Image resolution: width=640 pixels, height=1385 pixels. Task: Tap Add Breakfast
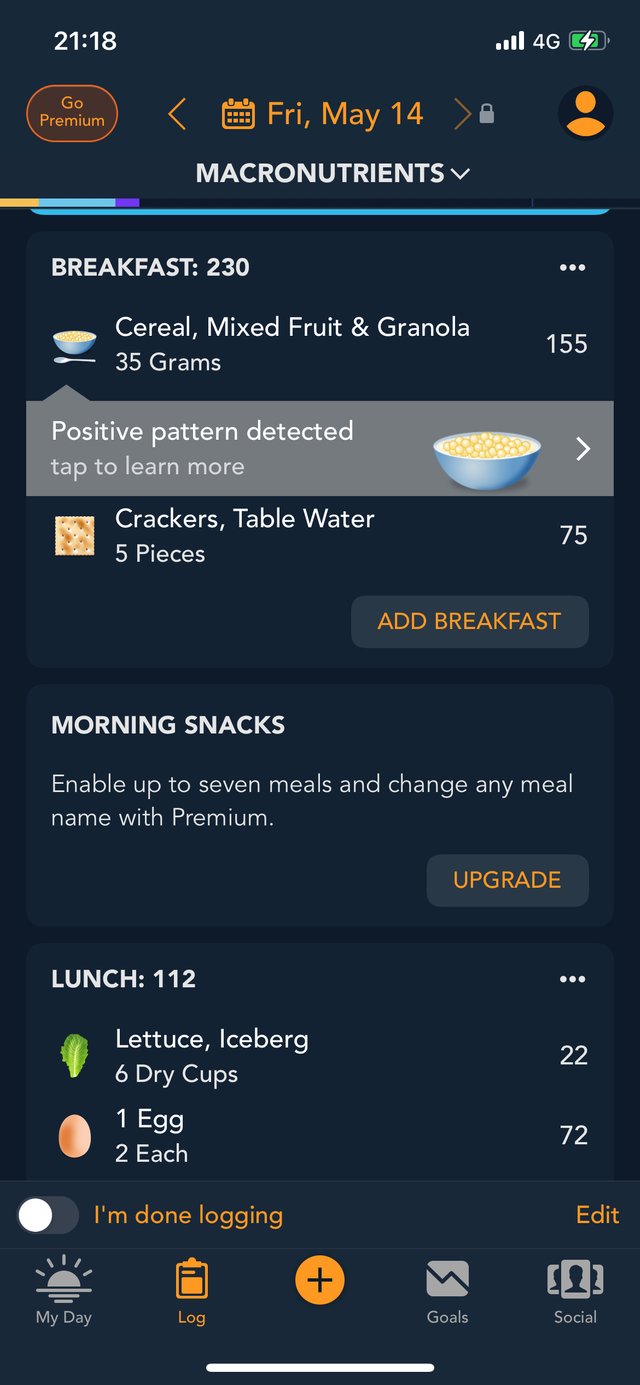pos(470,621)
